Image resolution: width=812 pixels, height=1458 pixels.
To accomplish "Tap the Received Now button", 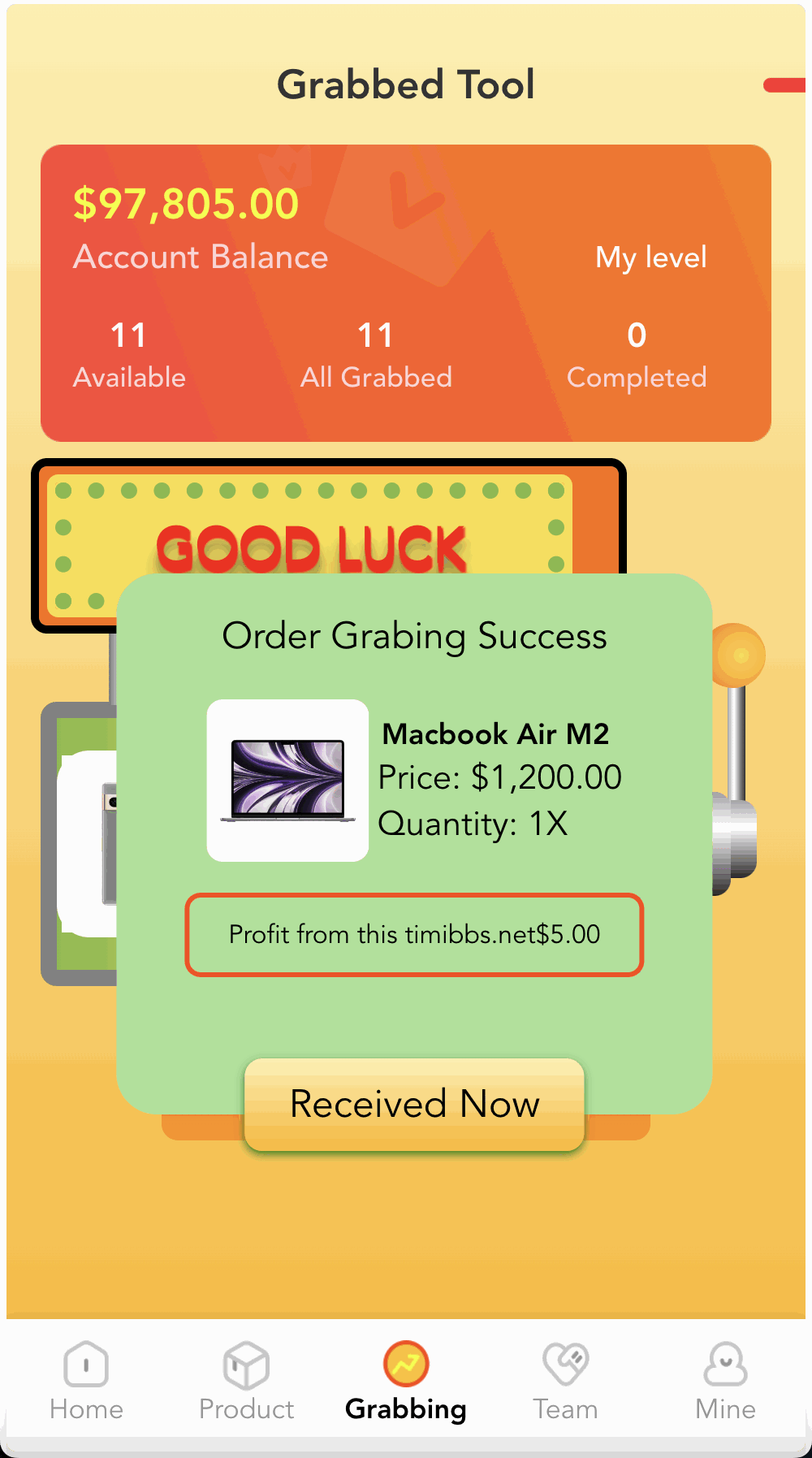I will (414, 1104).
